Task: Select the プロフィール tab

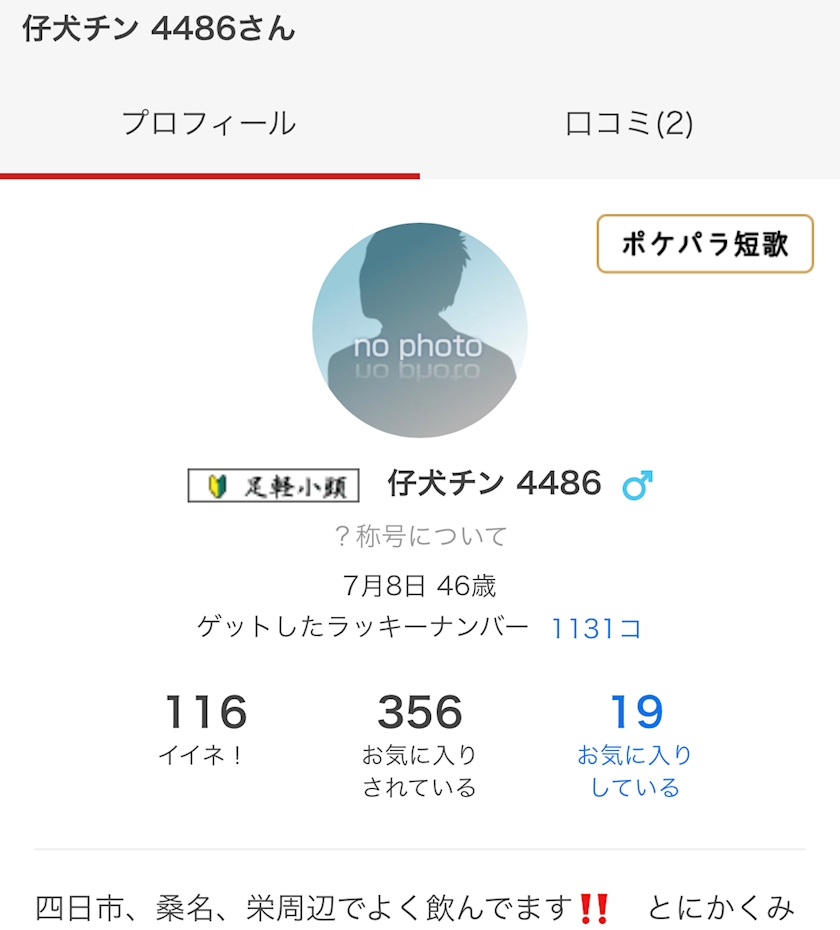Action: click(x=209, y=123)
